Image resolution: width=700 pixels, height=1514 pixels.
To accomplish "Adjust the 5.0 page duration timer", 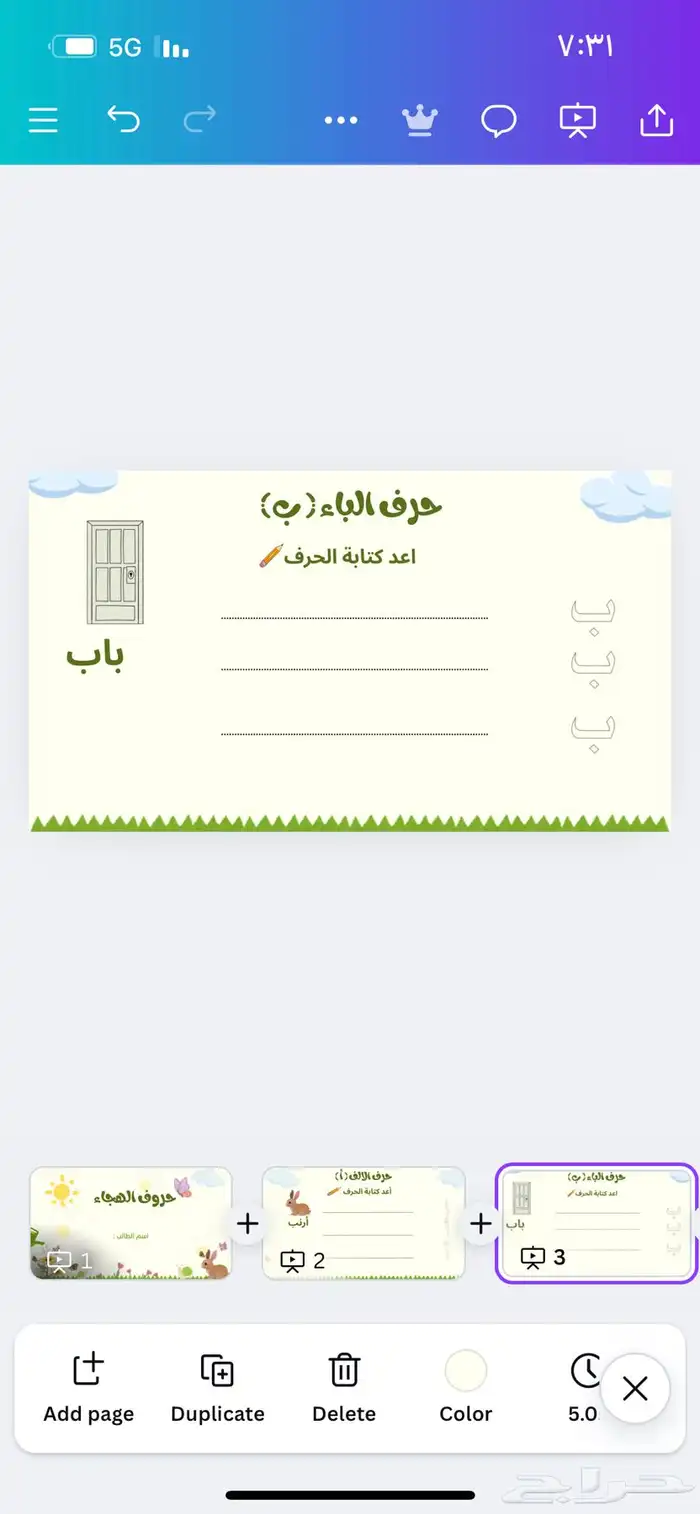I will pyautogui.click(x=584, y=1387).
